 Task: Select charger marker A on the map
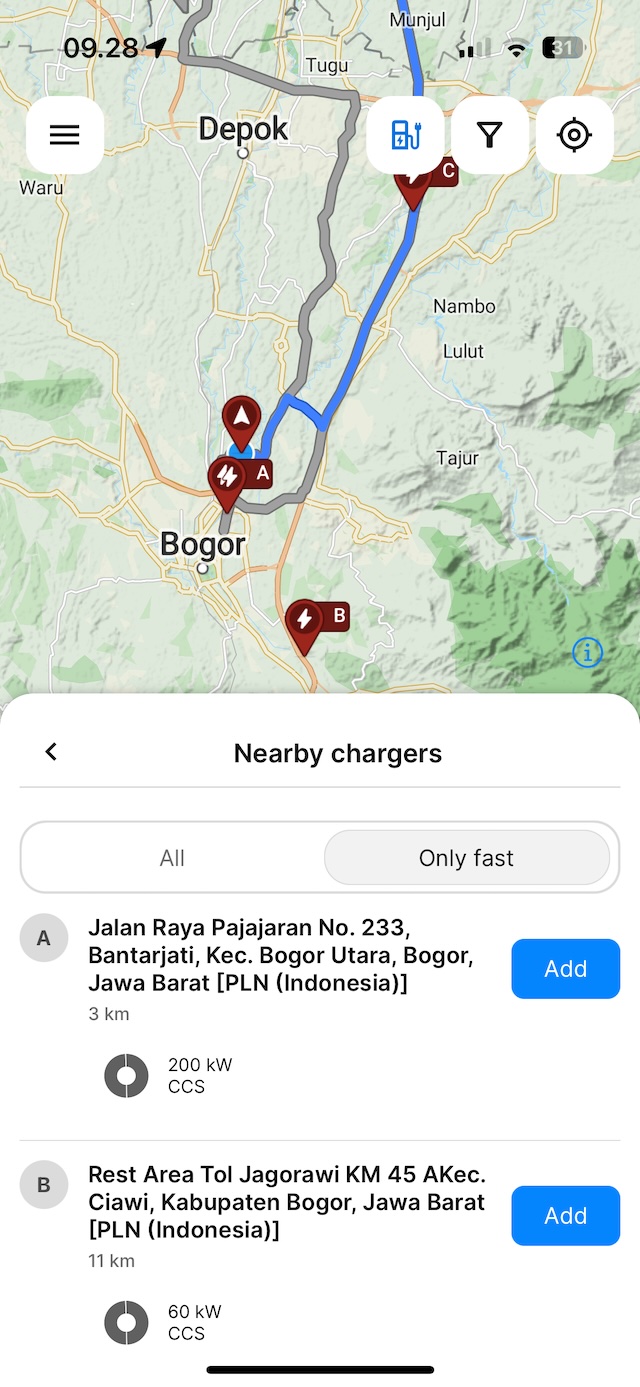(x=228, y=480)
